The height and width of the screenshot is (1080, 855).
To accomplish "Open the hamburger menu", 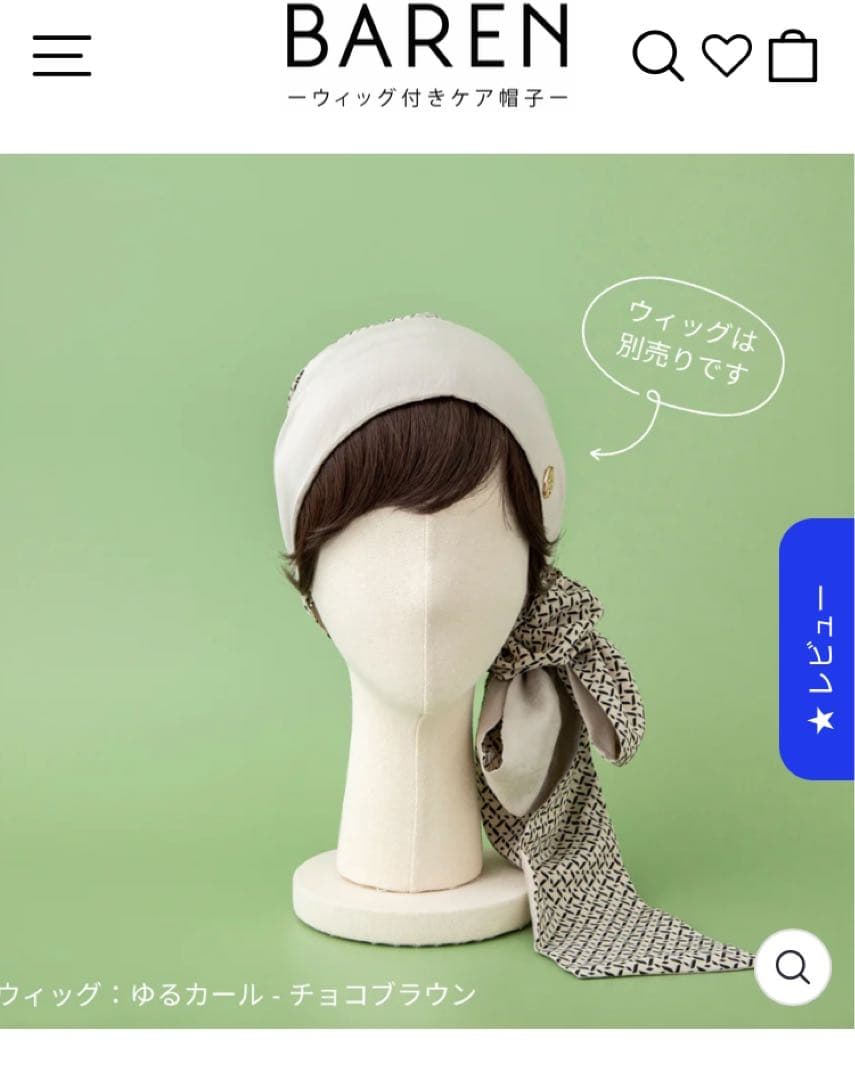I will [62, 55].
